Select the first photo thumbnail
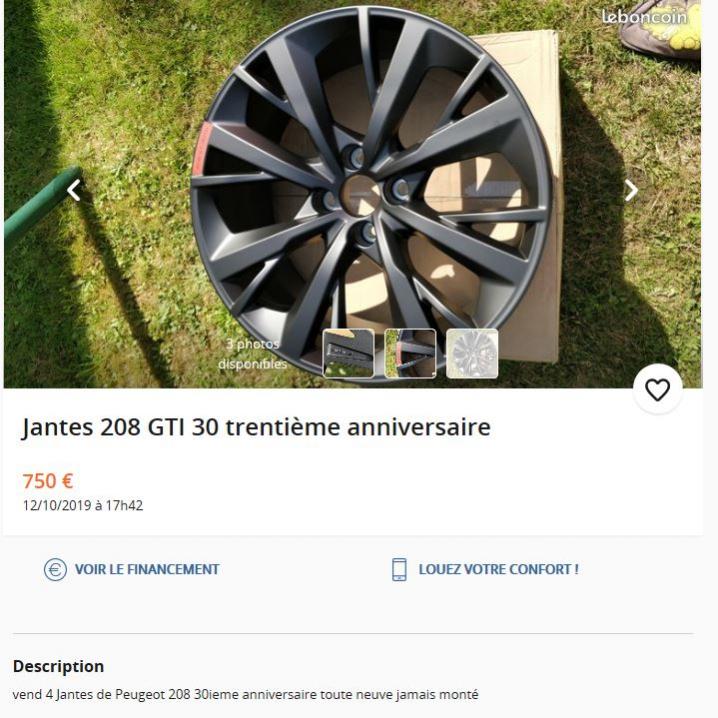 348,354
